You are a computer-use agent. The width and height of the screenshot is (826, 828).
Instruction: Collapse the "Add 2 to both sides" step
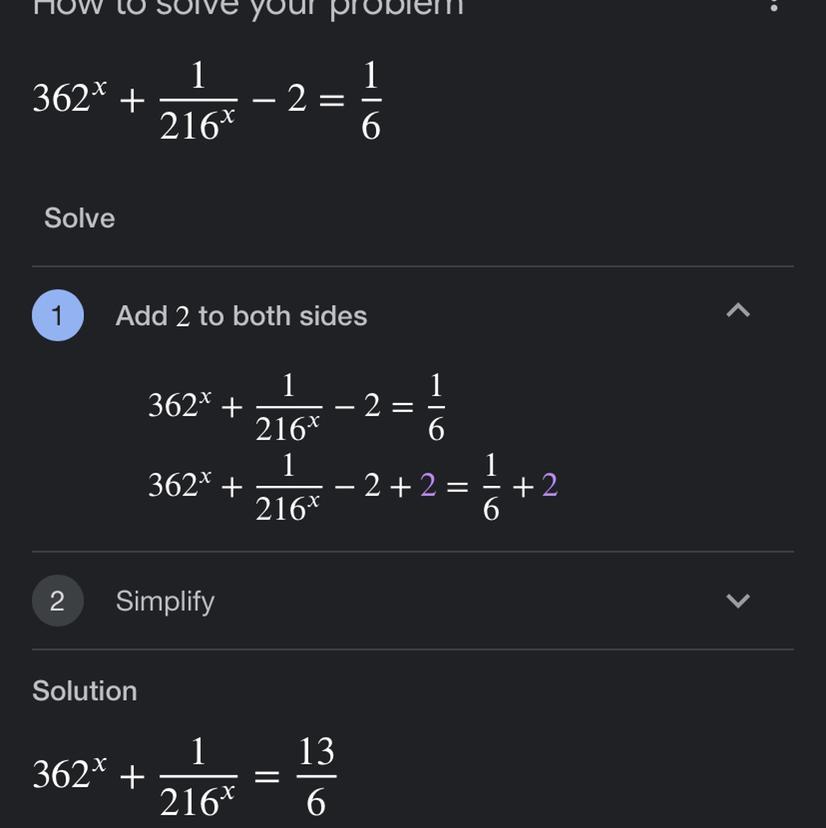(737, 312)
